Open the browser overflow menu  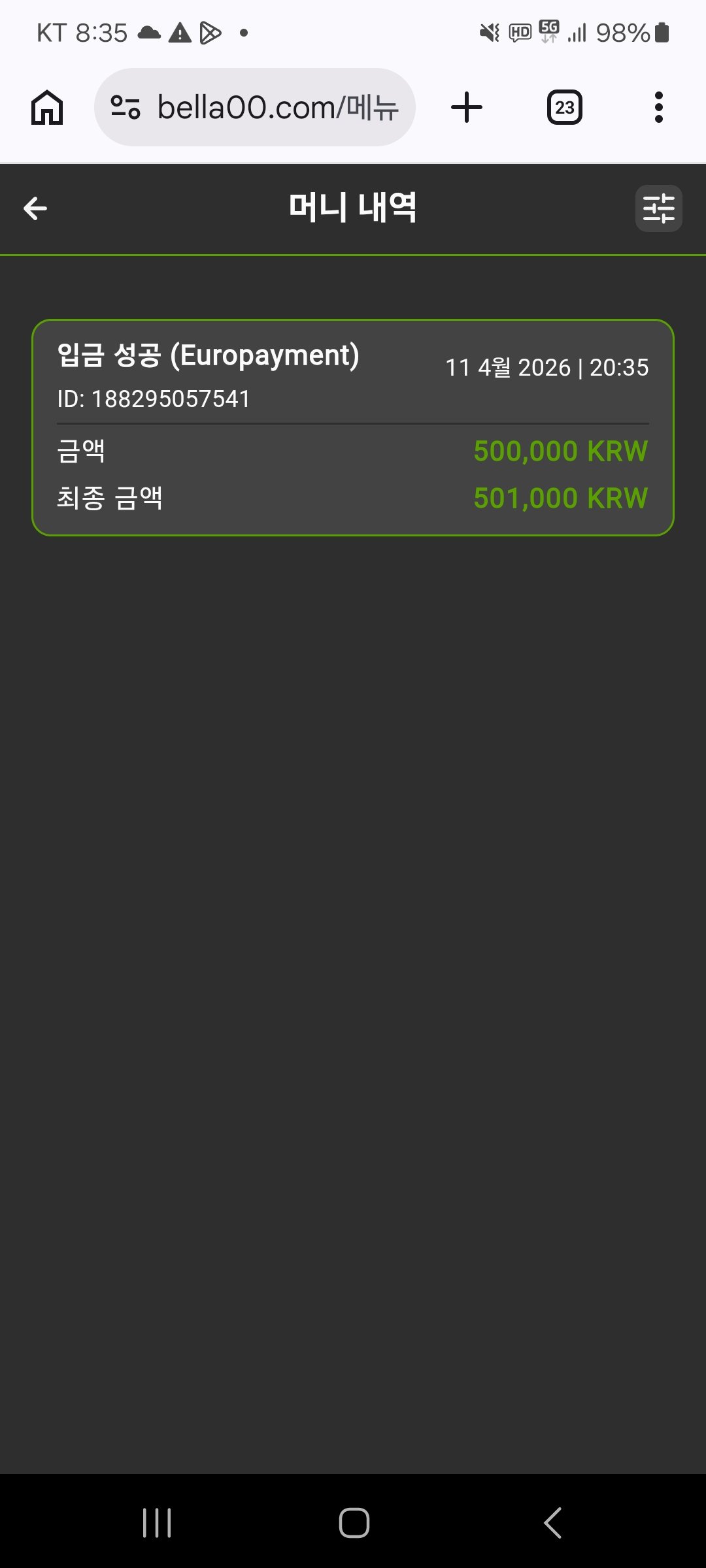(x=658, y=107)
